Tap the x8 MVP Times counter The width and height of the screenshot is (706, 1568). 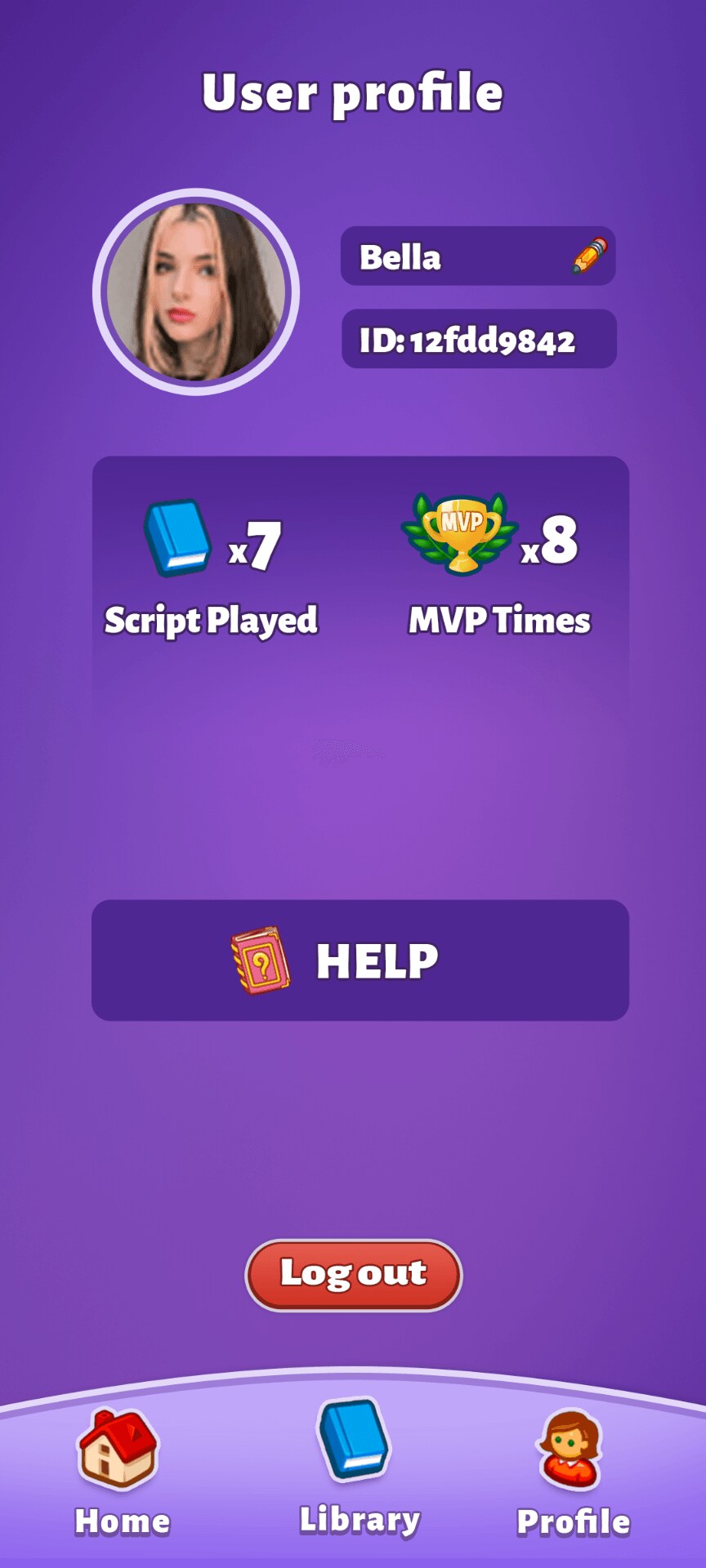(549, 539)
